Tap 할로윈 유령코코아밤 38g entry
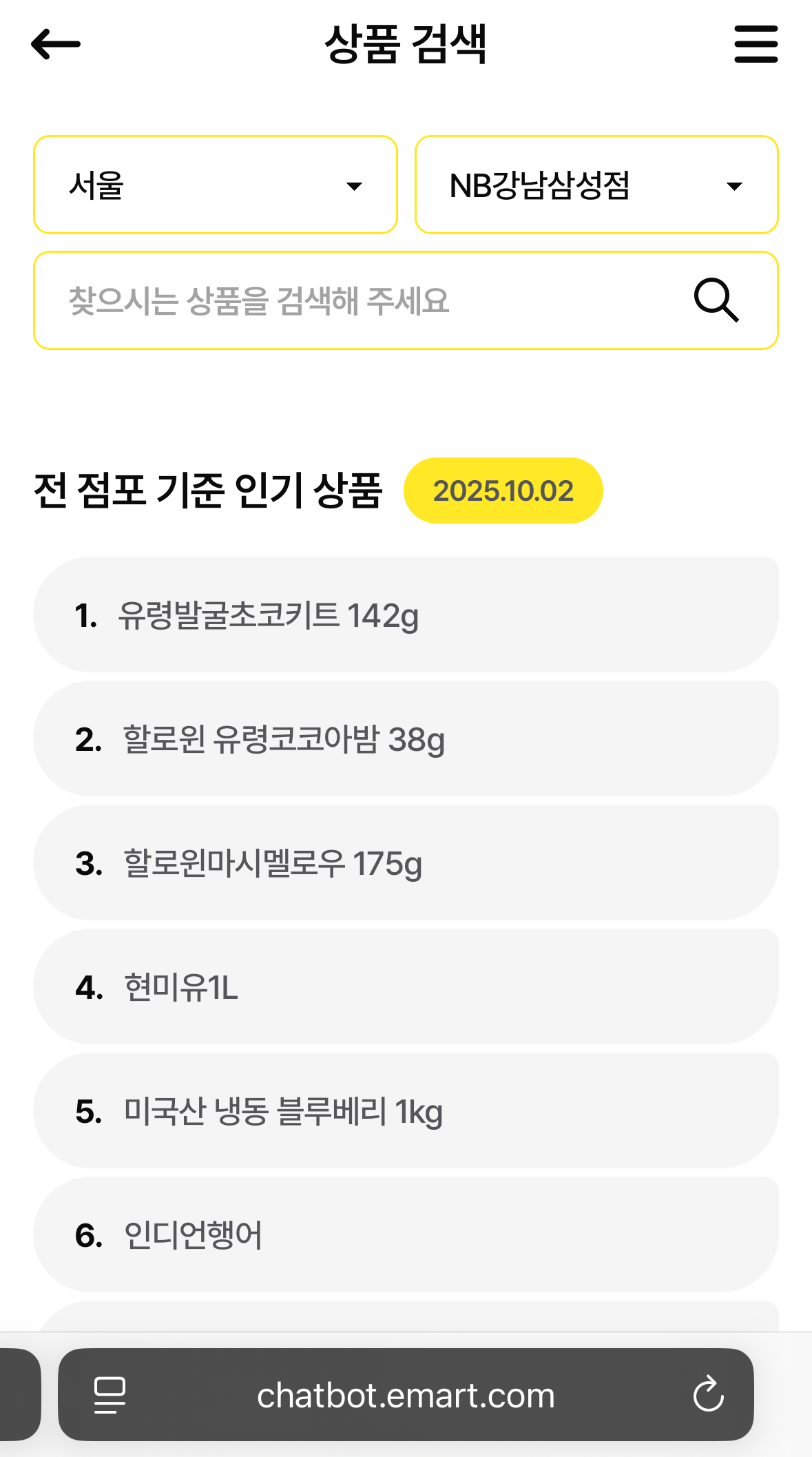Viewport: 812px width, 1457px height. point(406,738)
